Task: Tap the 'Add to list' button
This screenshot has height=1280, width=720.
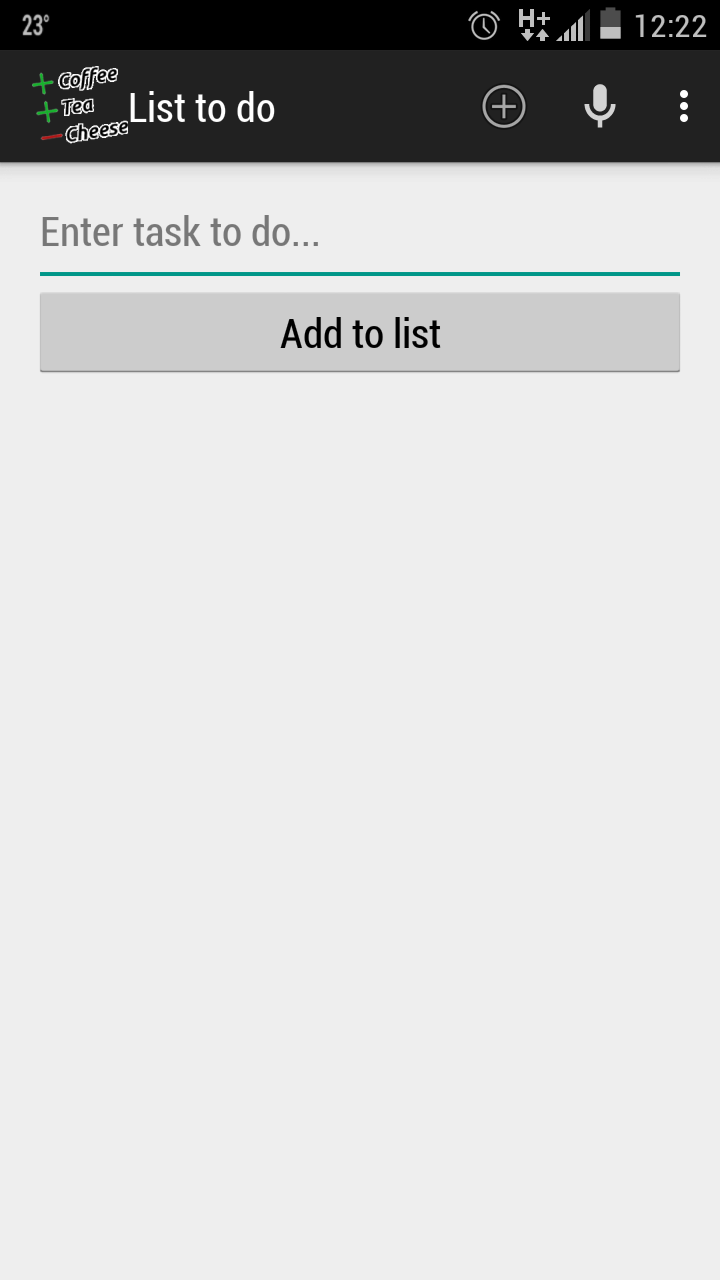Action: click(x=359, y=333)
